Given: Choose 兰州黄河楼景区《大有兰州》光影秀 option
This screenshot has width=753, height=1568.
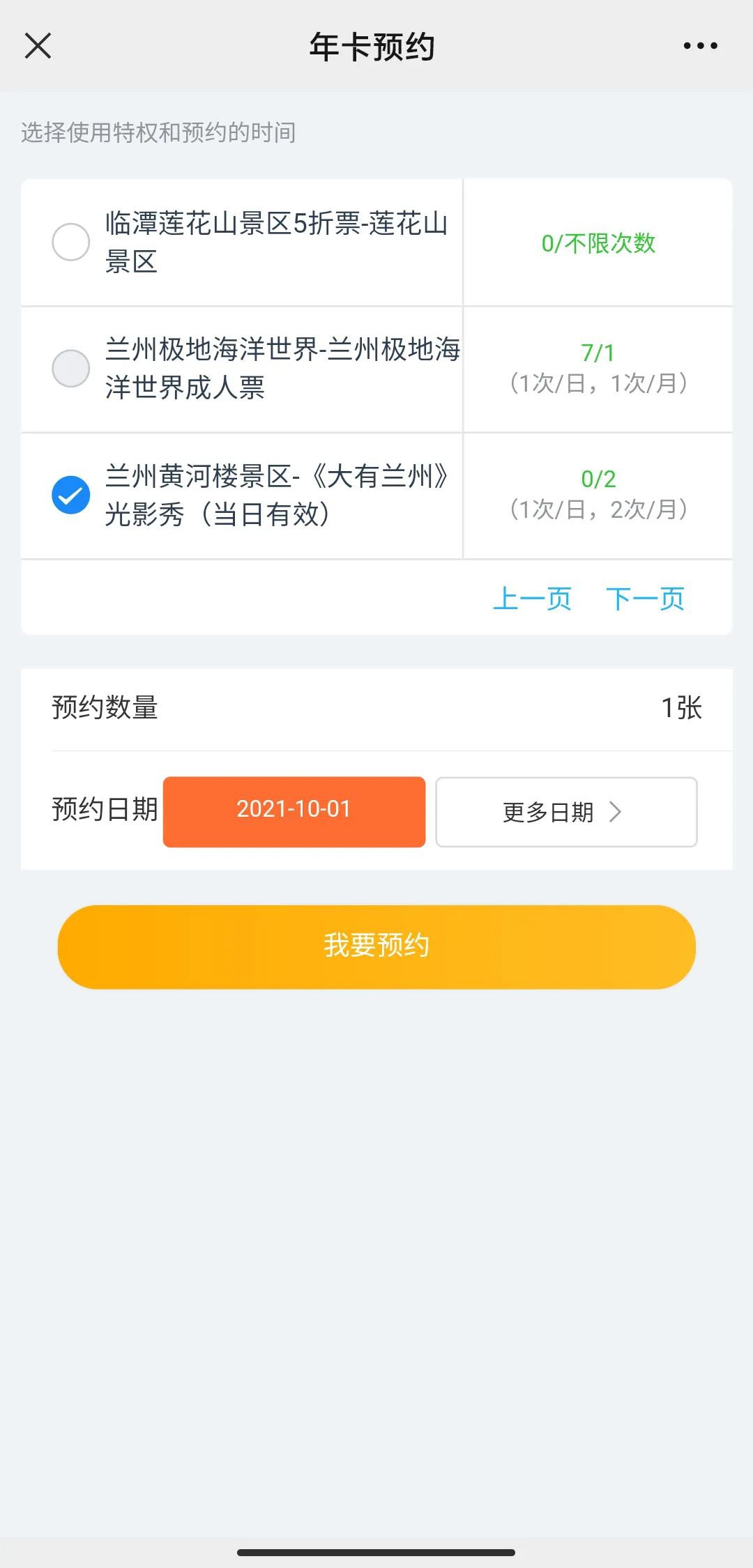Looking at the screenshot, I should point(71,495).
